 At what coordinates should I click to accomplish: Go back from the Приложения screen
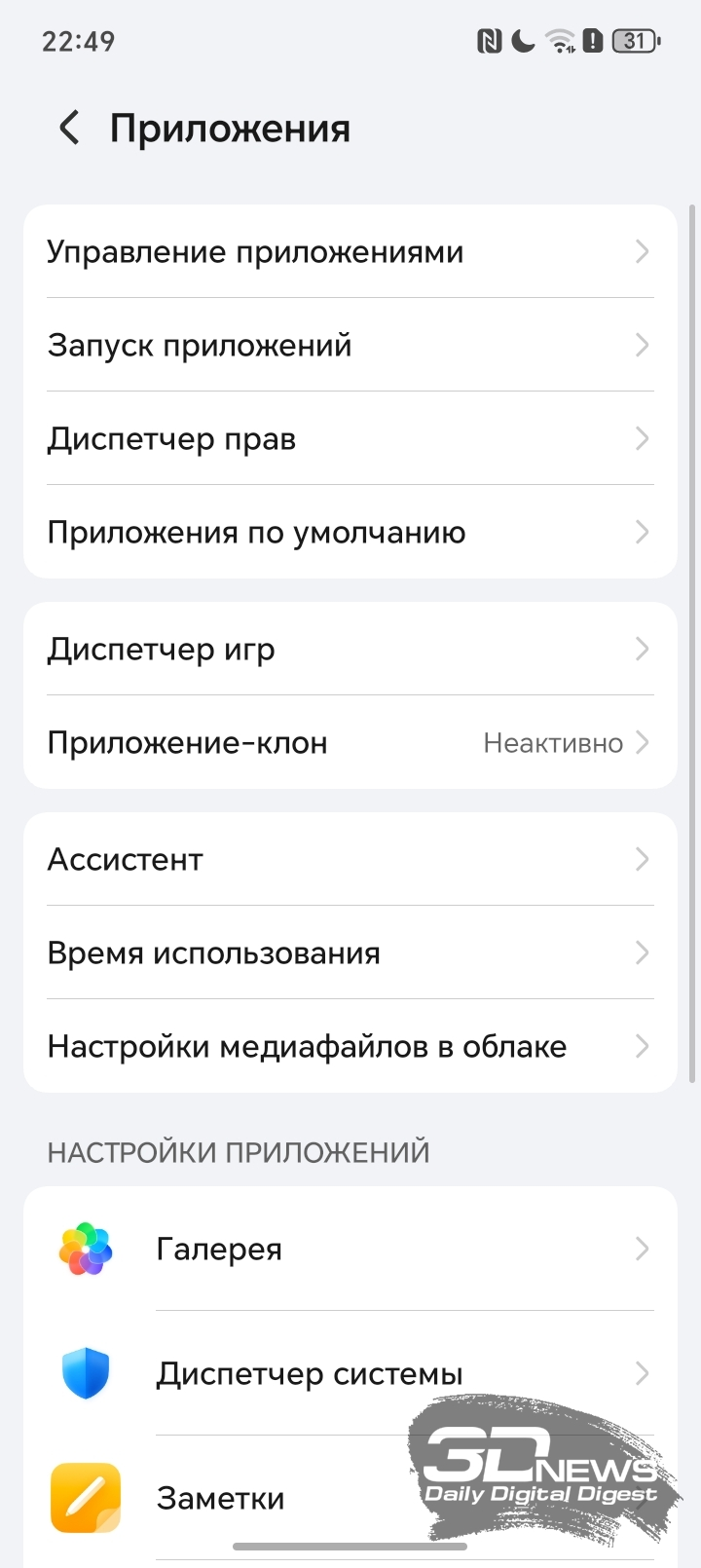point(69,128)
